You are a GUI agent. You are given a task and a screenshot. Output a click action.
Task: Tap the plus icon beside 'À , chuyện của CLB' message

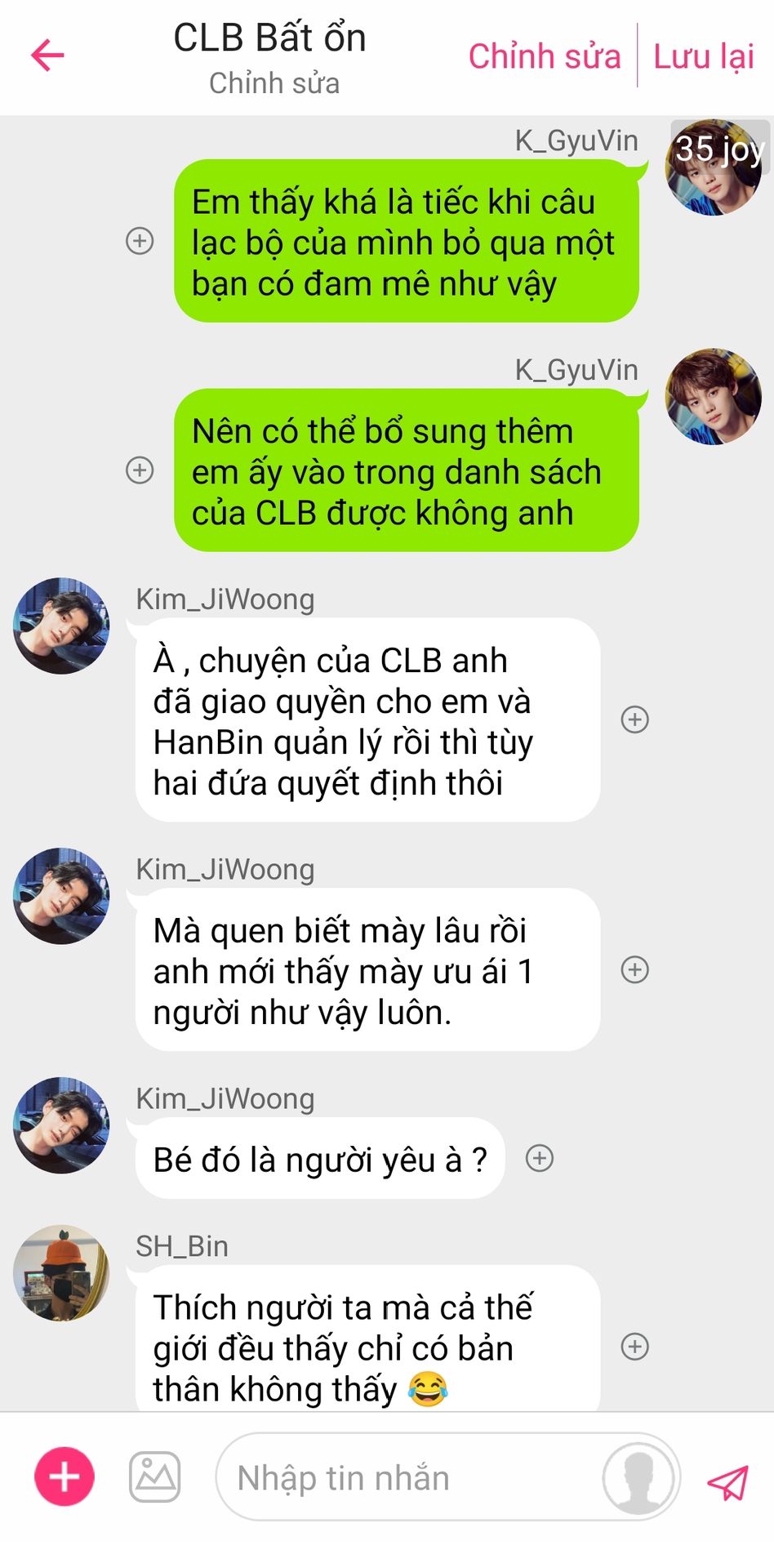634,719
